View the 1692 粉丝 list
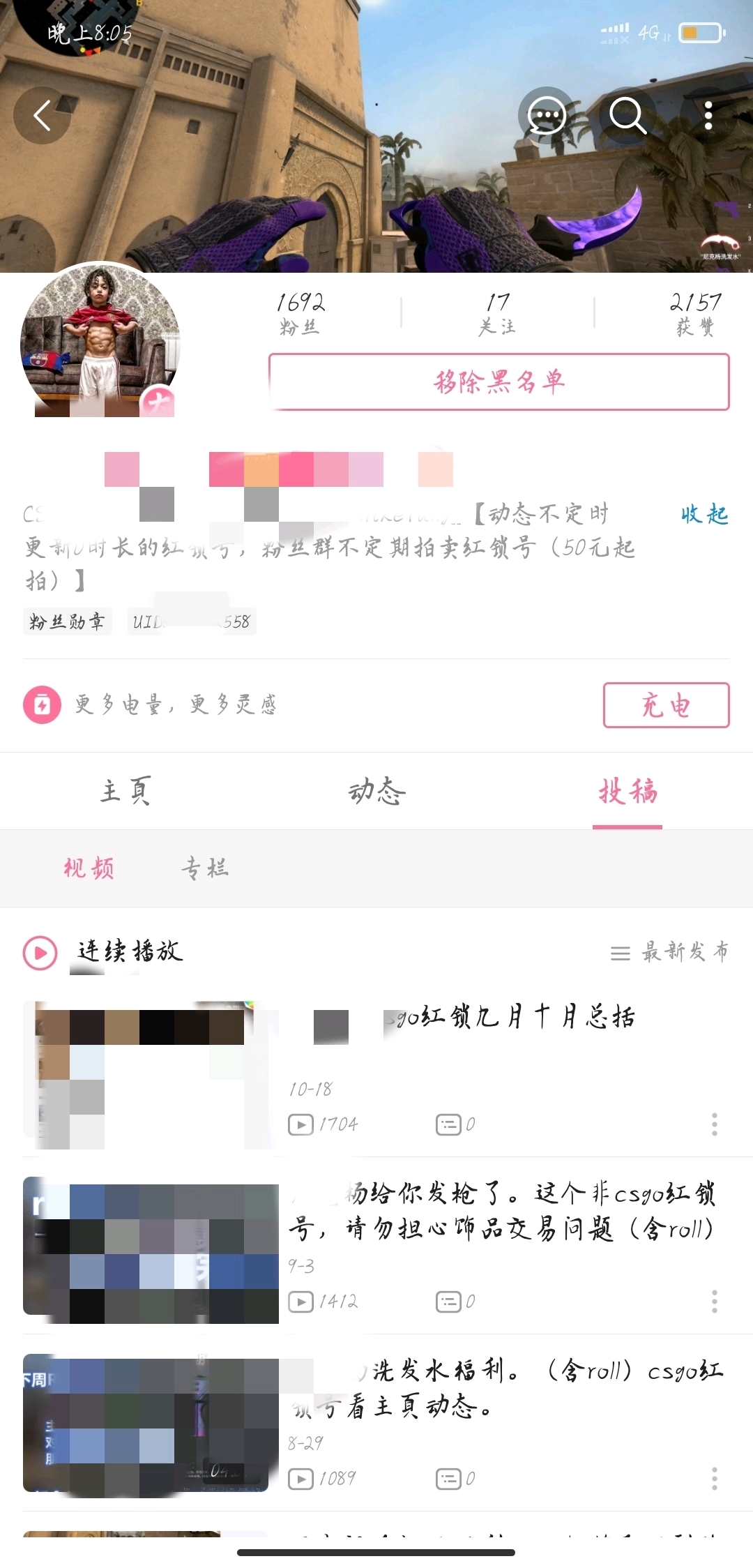753x1568 pixels. point(301,312)
